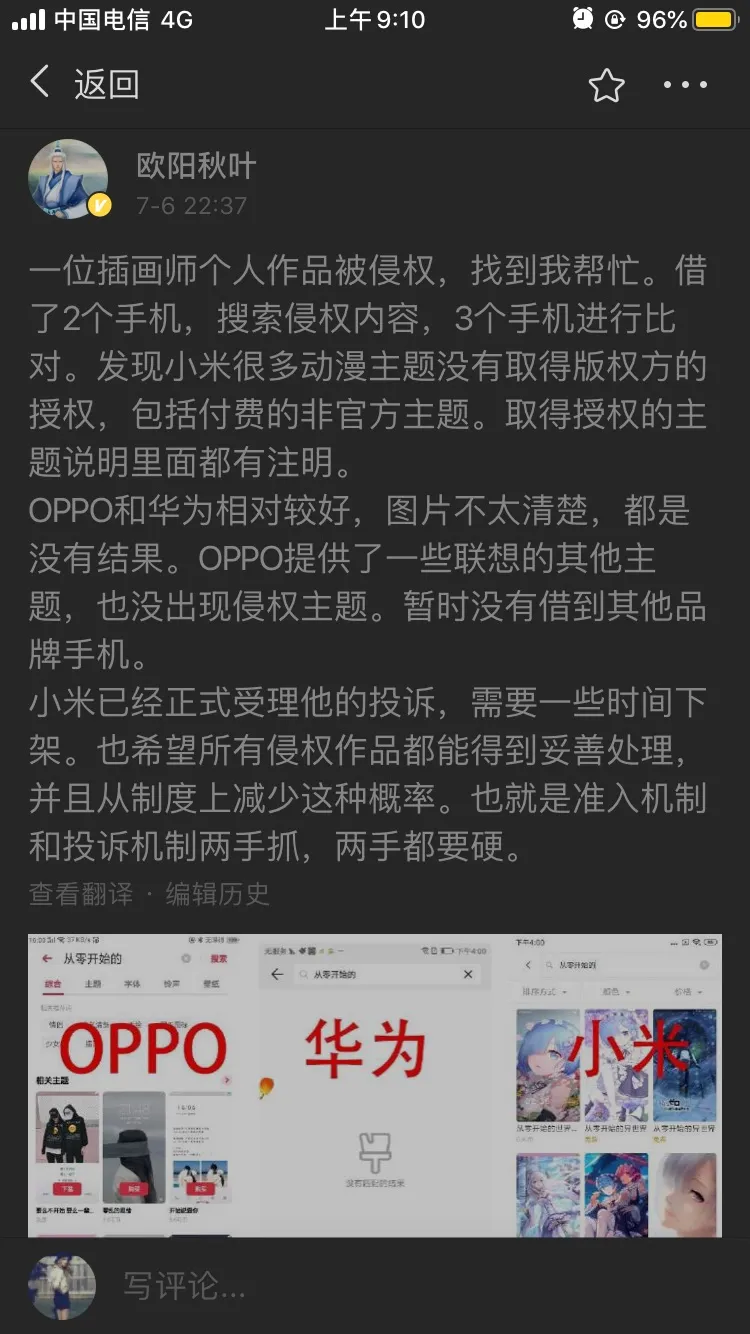The height and width of the screenshot is (1334, 750).
Task: Open the three-dot overflow menu
Action: click(x=686, y=86)
